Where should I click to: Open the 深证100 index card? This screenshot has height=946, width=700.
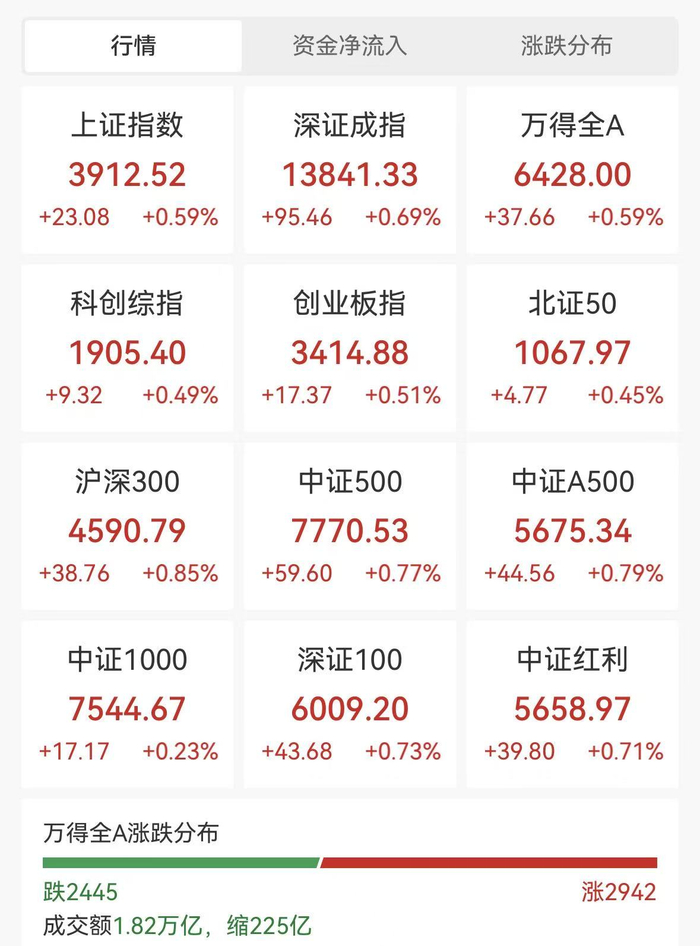[x=350, y=704]
